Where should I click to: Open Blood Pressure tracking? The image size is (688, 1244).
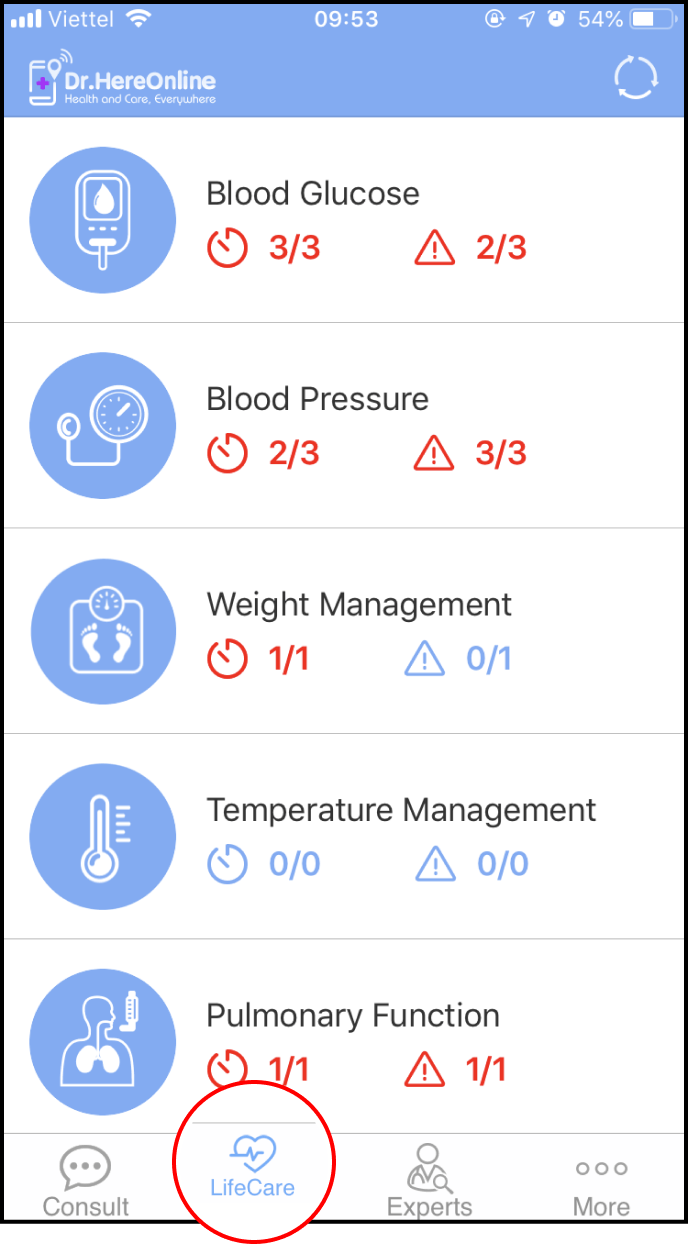coord(344,425)
